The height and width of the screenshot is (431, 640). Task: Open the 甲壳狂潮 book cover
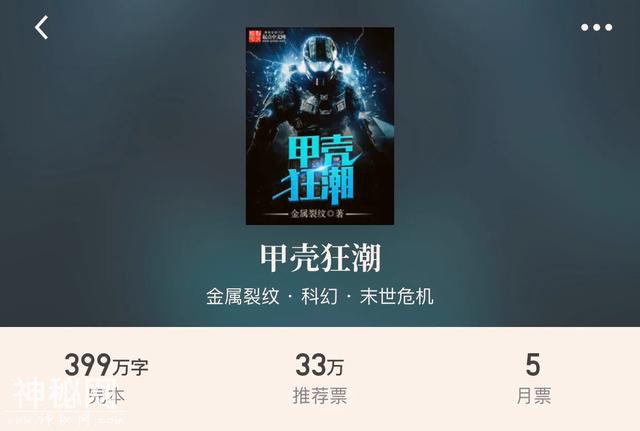point(320,126)
